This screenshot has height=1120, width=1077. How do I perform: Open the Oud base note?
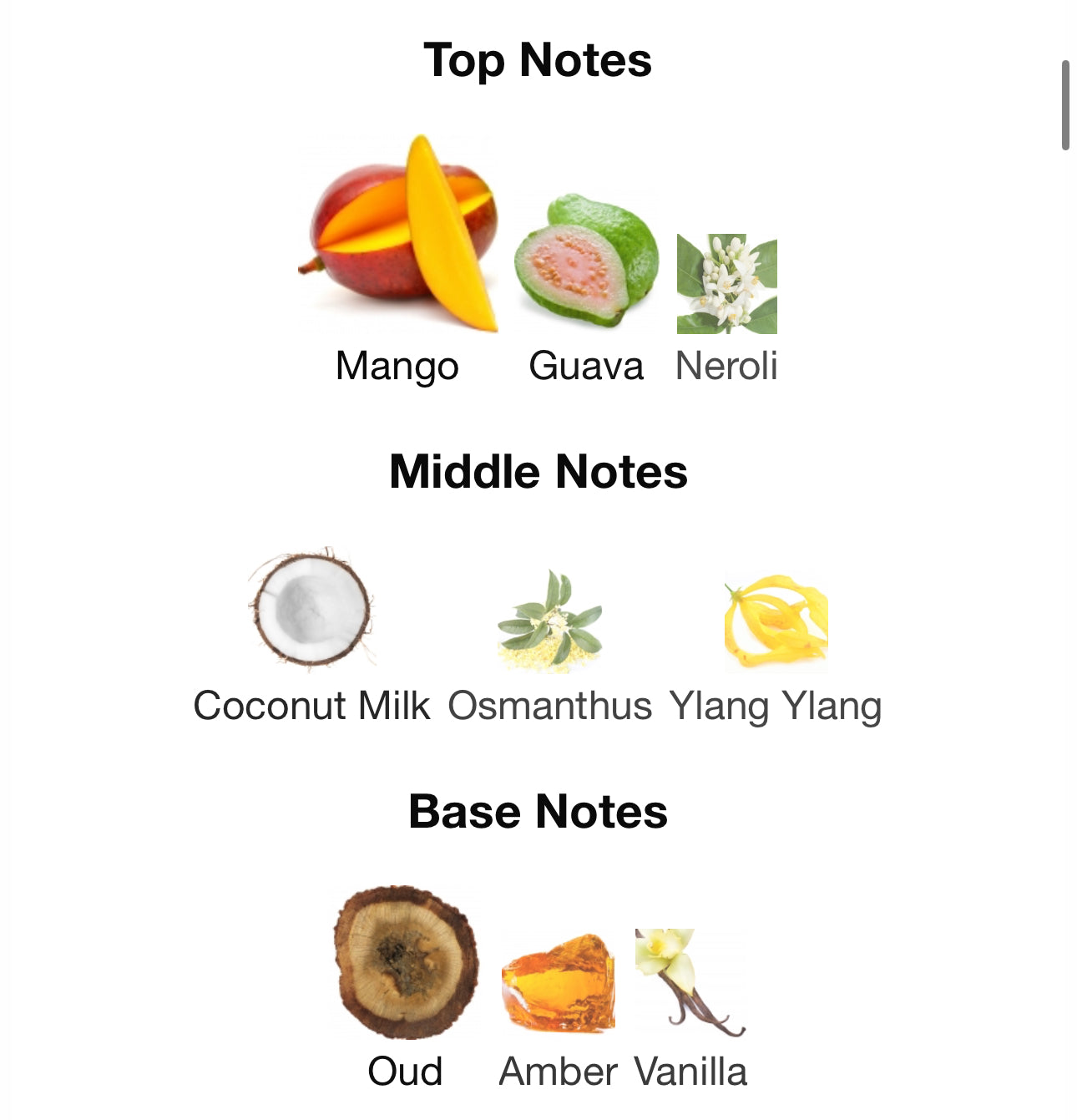click(406, 963)
